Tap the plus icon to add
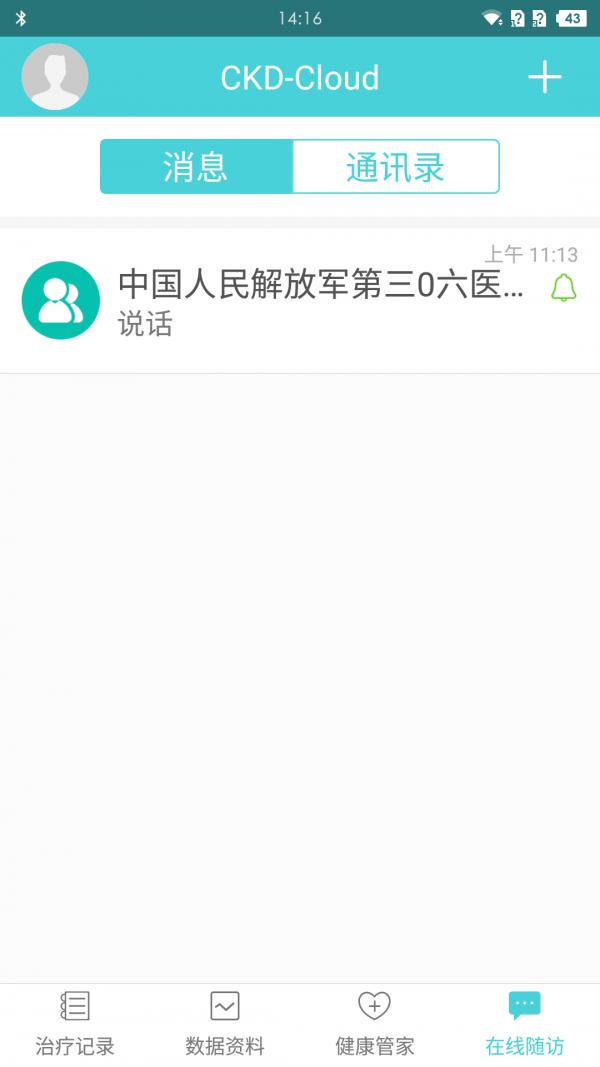This screenshot has height=1067, width=600. pyautogui.click(x=544, y=77)
